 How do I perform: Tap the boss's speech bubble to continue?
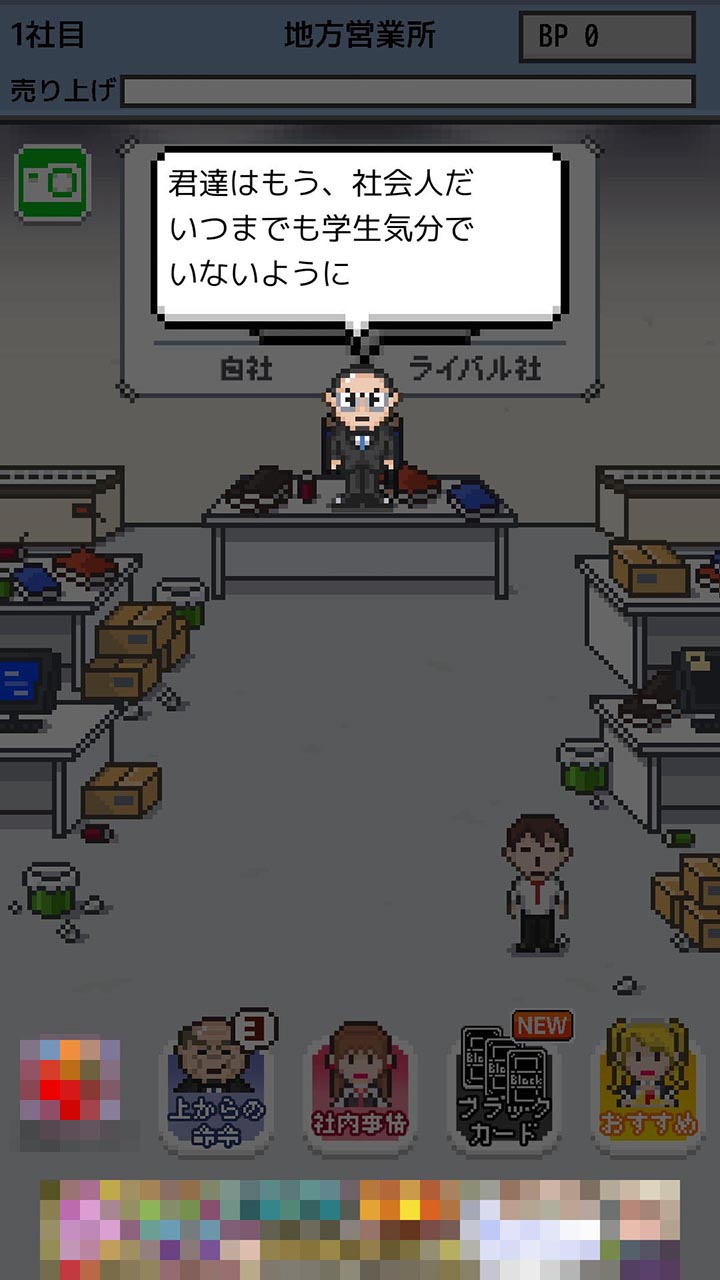(x=355, y=235)
